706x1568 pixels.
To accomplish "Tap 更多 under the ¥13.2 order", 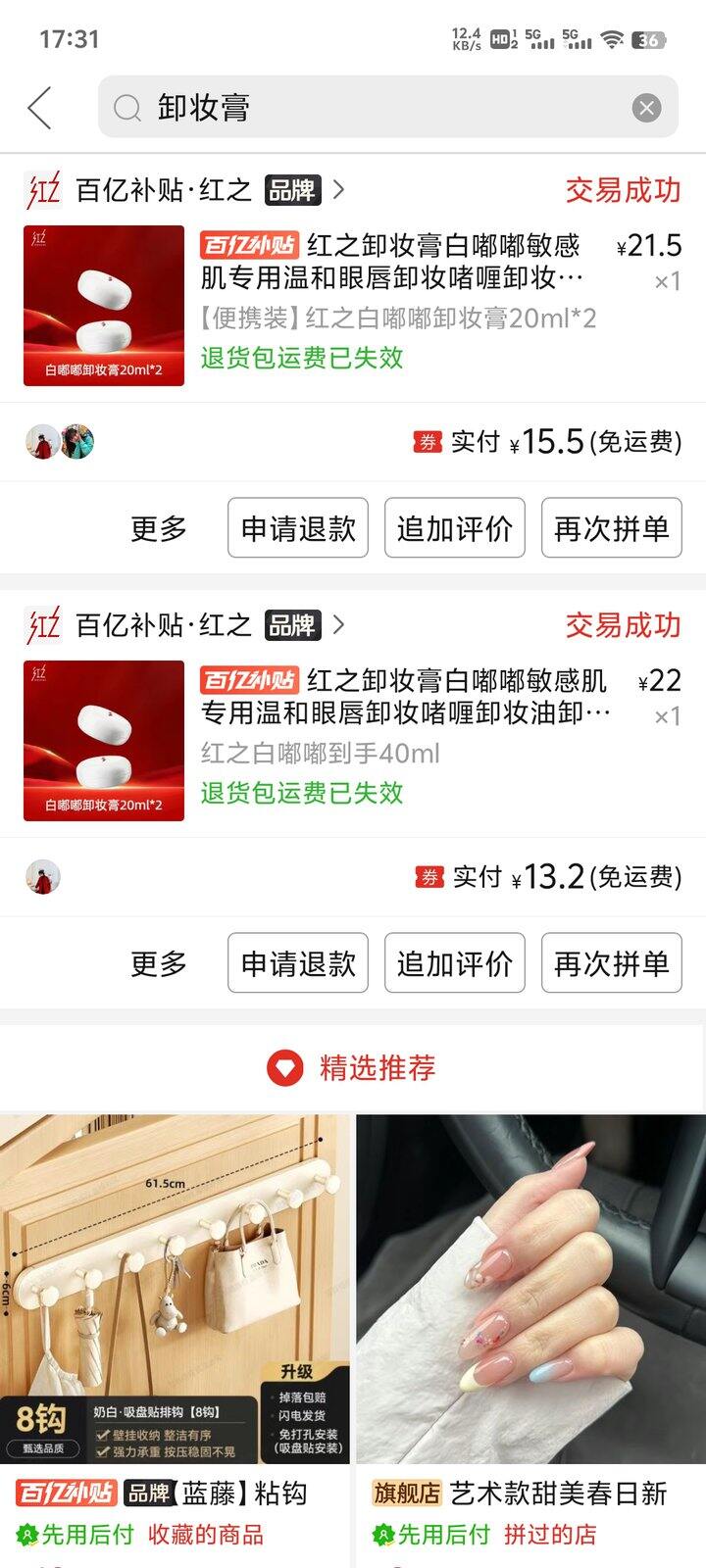I will click(159, 963).
